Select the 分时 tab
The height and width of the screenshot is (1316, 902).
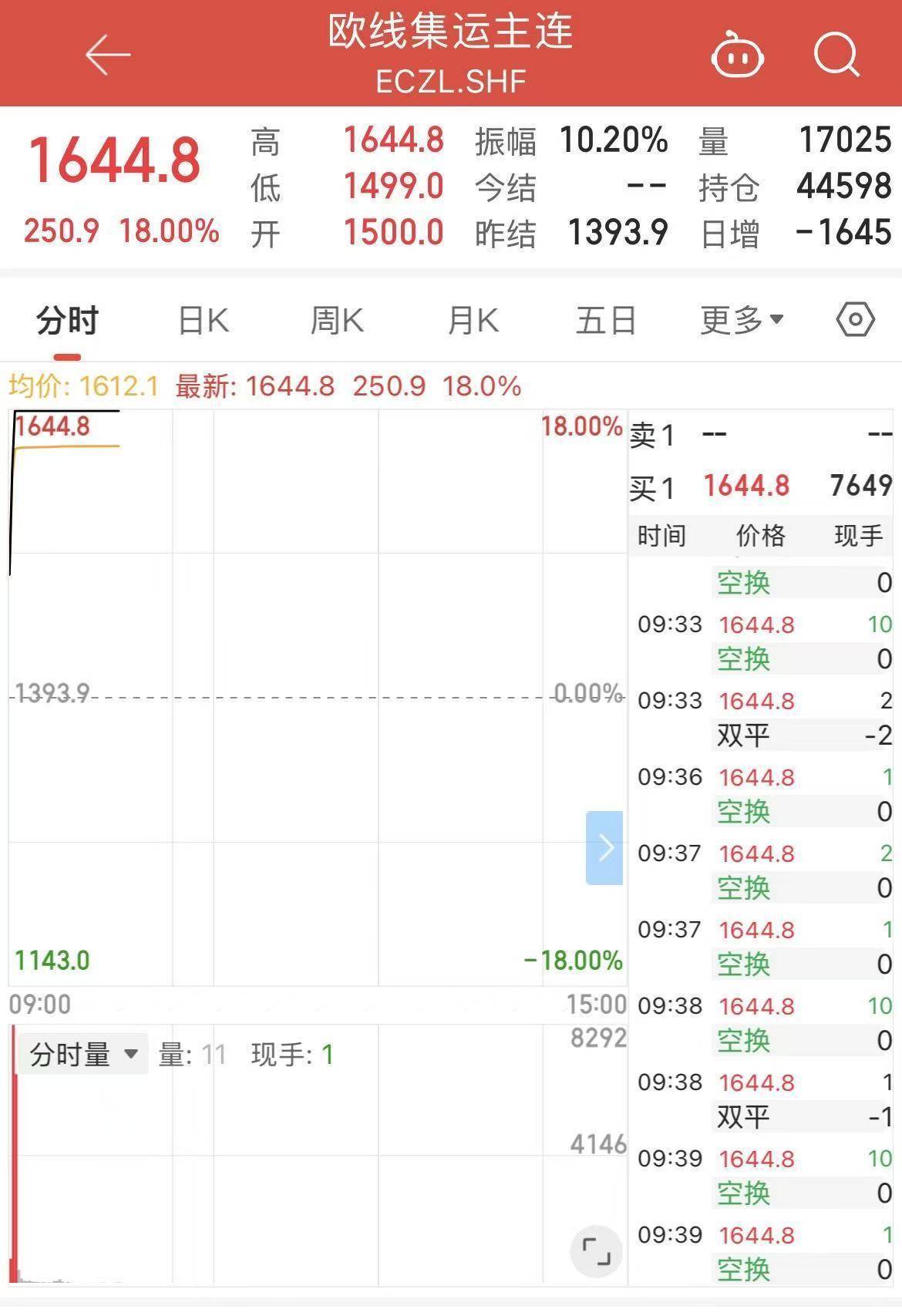[68, 320]
